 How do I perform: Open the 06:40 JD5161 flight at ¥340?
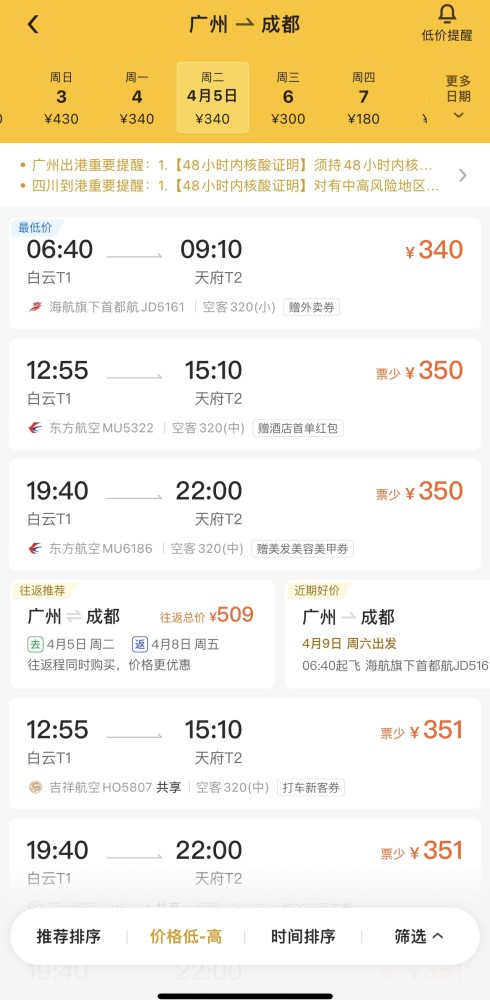pos(245,273)
